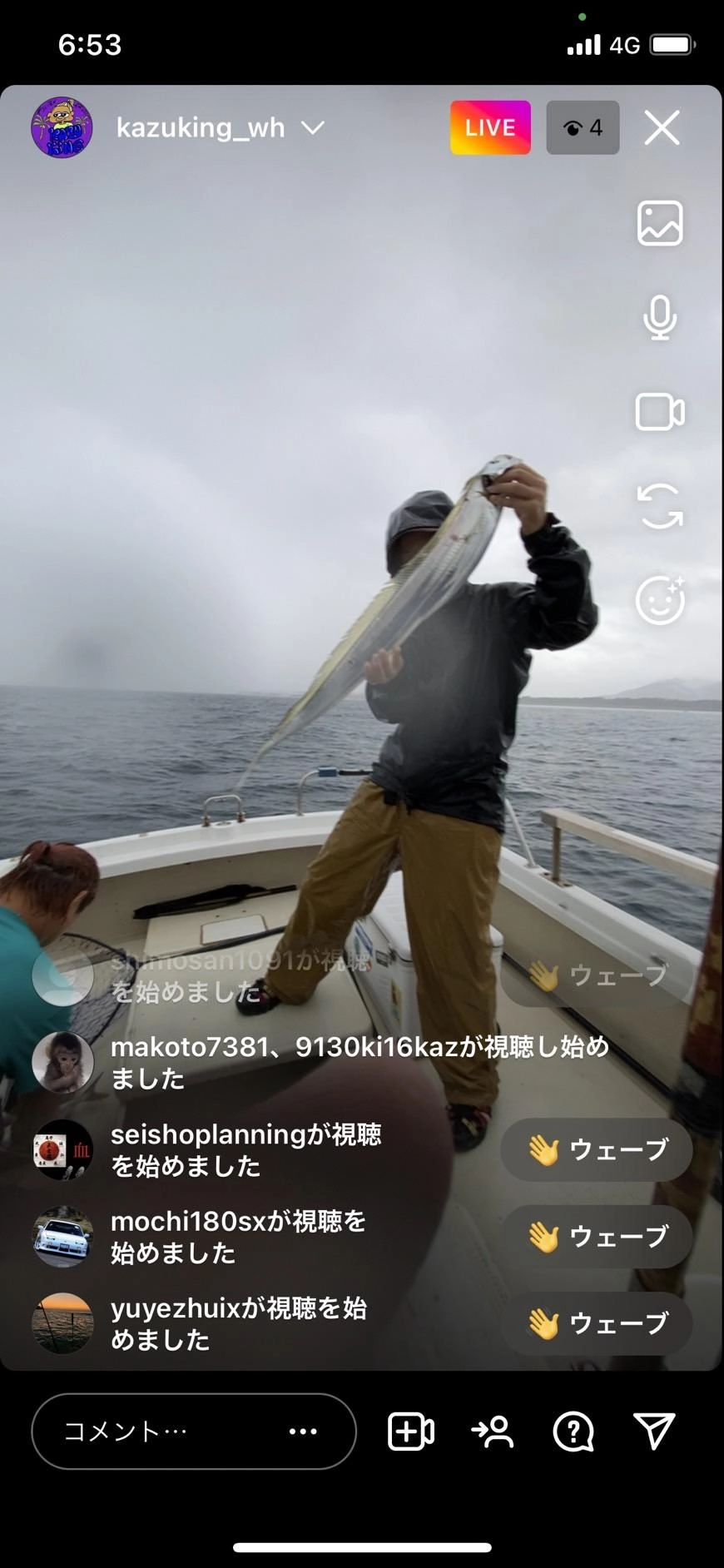Share the live via the paper plane
Viewport: 724px width, 1568px height.
tap(654, 1431)
